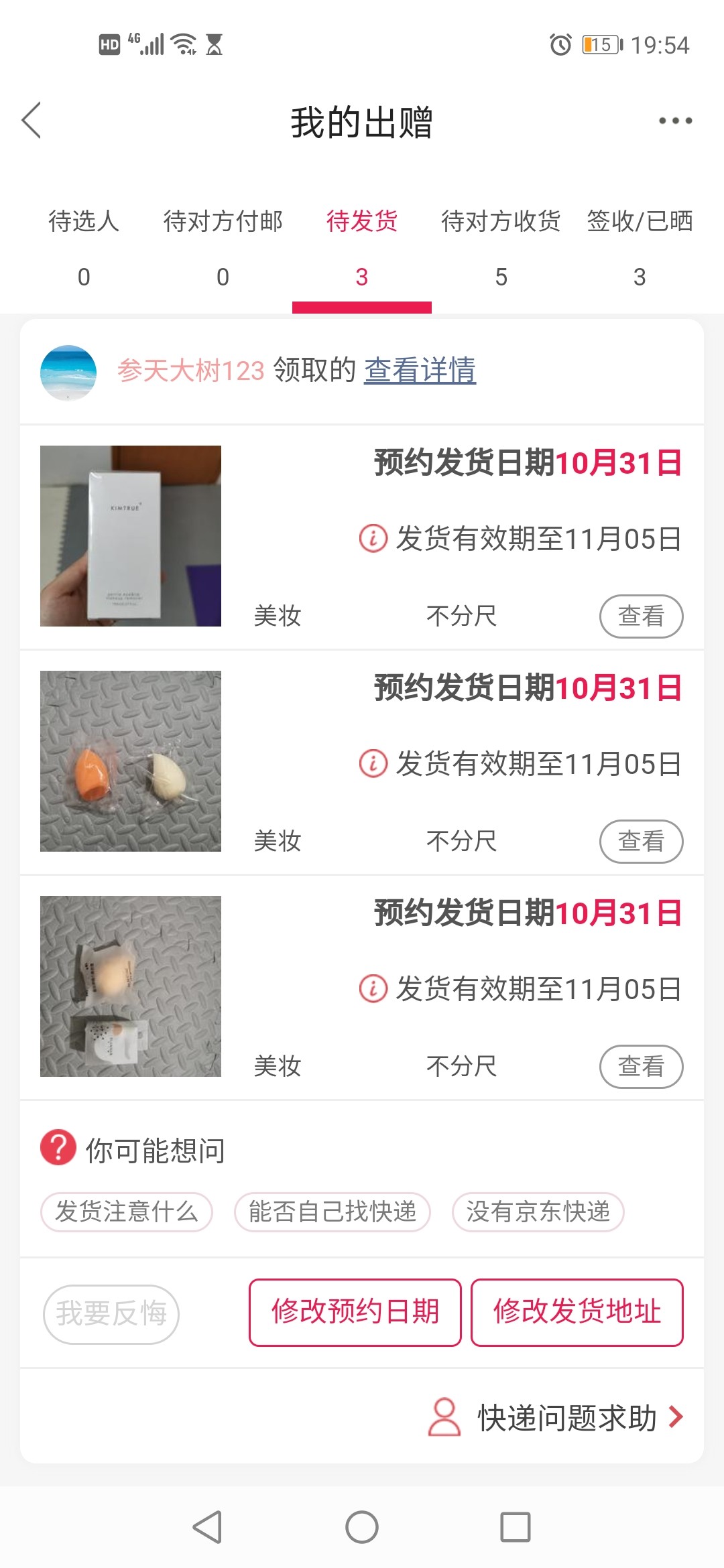Viewport: 724px width, 1568px height.
Task: Tap 修改预约日期 to change the date
Action: [355, 1312]
